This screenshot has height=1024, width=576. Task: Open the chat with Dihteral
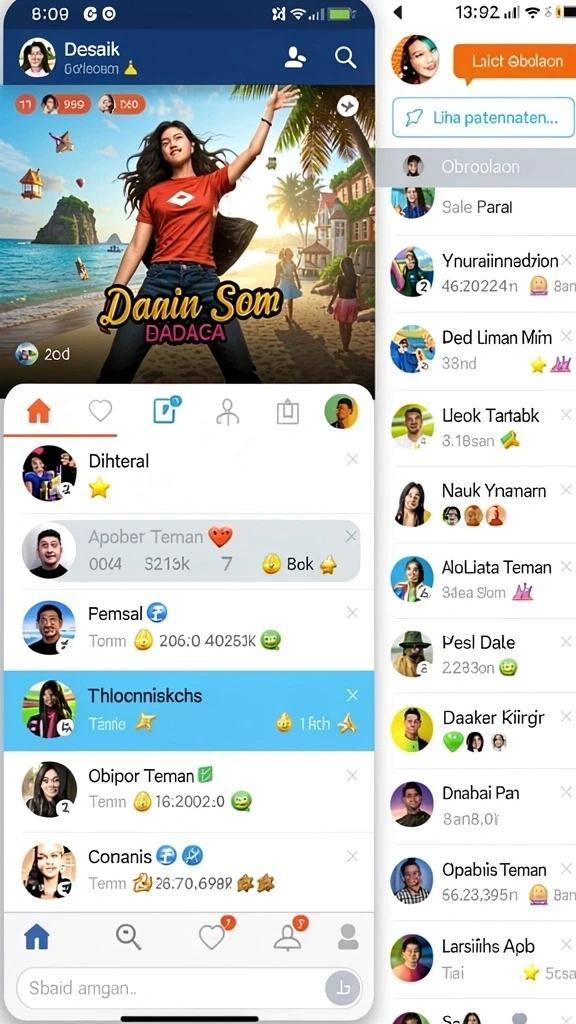189,473
